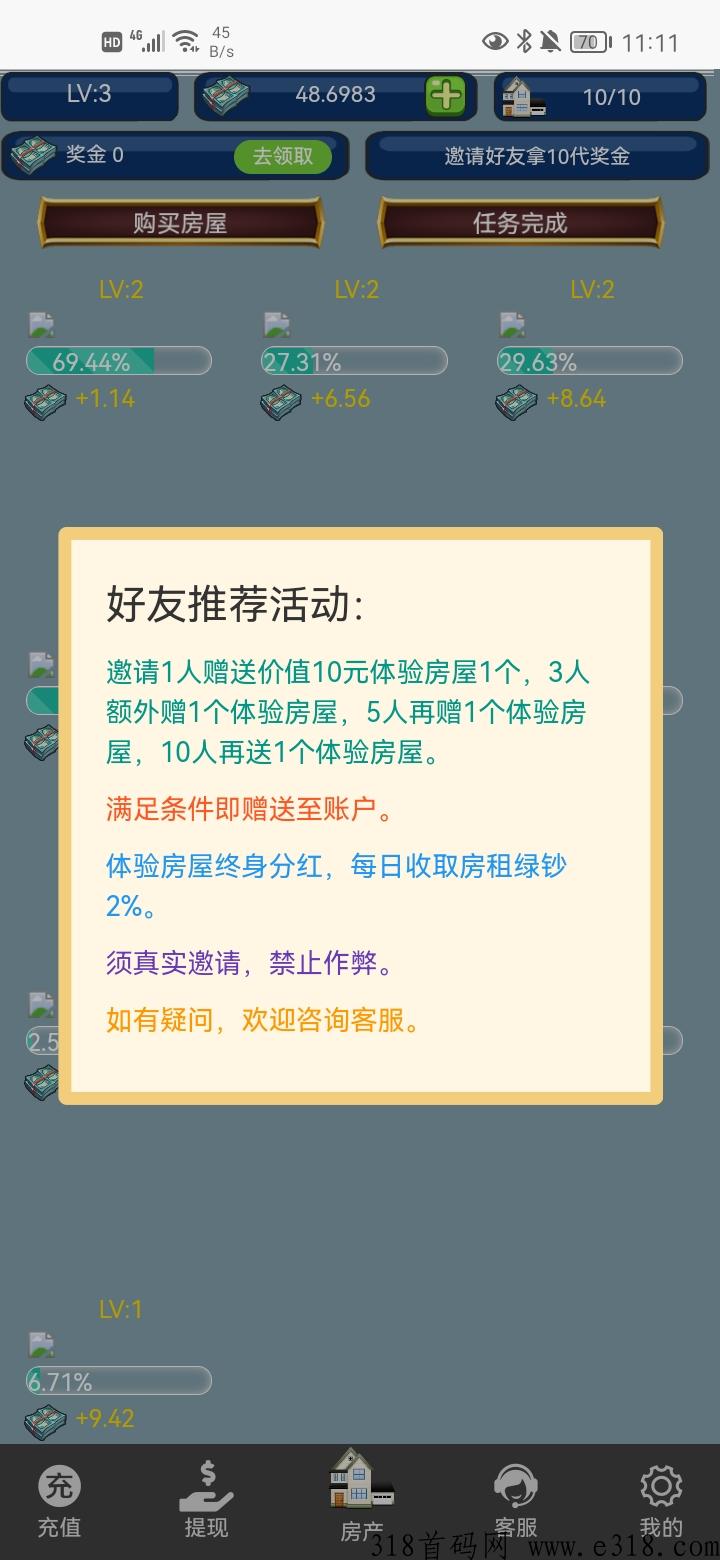
Task: Tap 去领取 to claim the bonus
Action: [282, 156]
